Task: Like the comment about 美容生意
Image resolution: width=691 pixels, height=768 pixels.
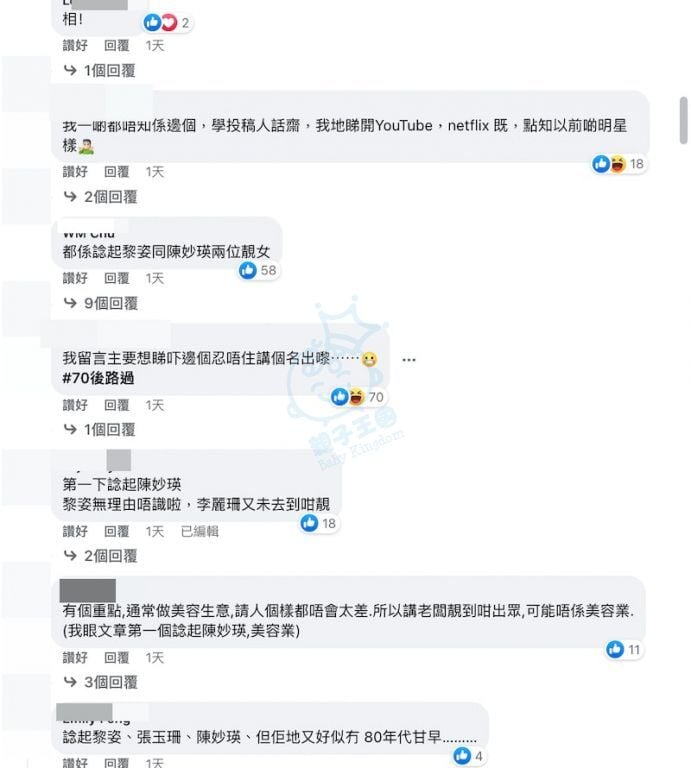Action: pos(75,657)
